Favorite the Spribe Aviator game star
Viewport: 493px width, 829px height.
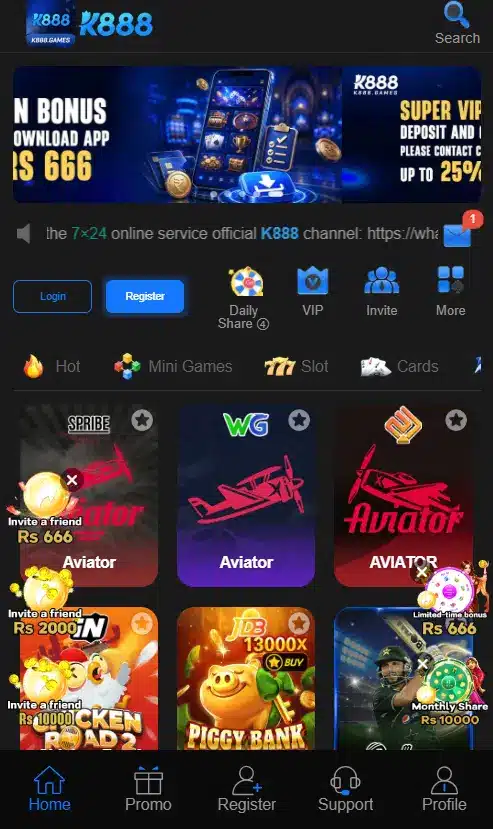(x=142, y=420)
